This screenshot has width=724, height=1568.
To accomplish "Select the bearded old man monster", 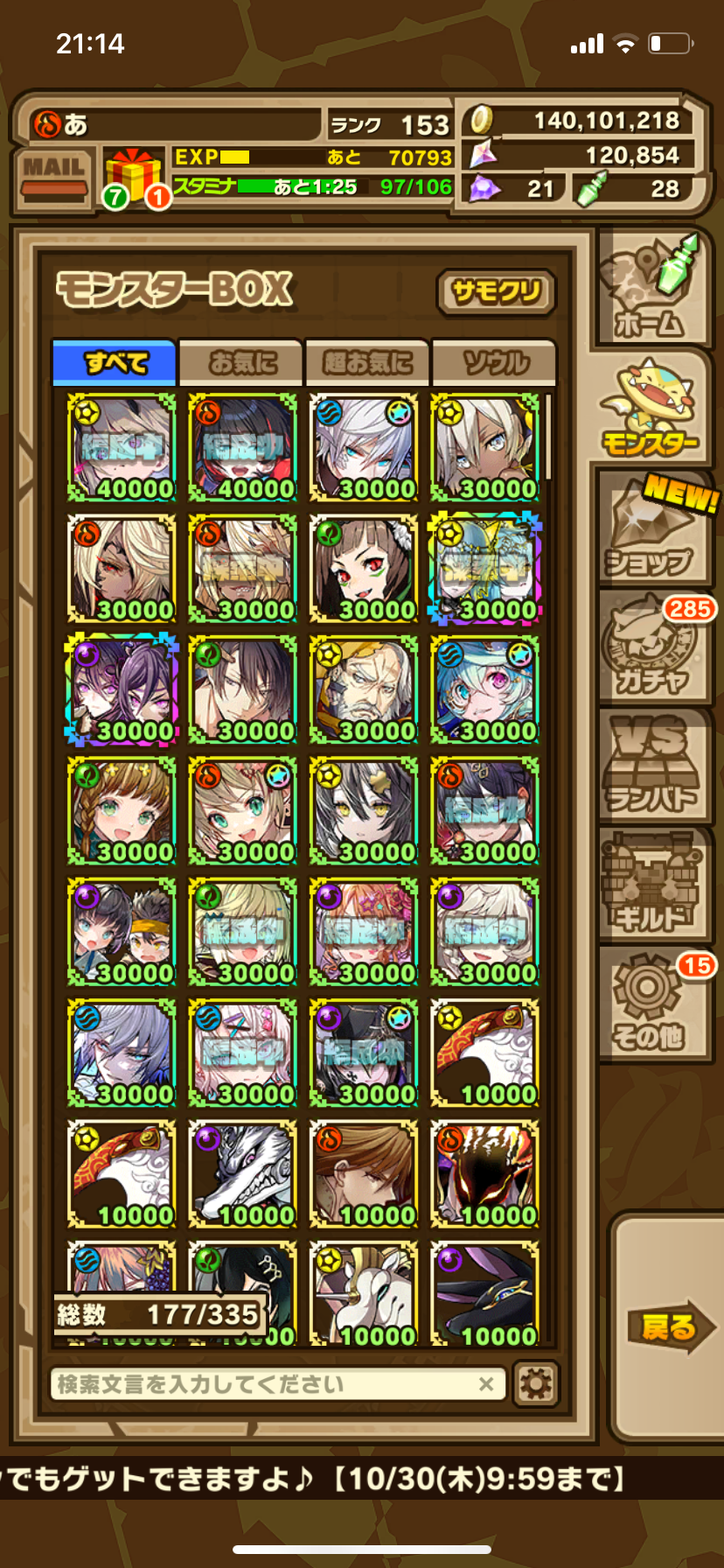I will coord(364,689).
